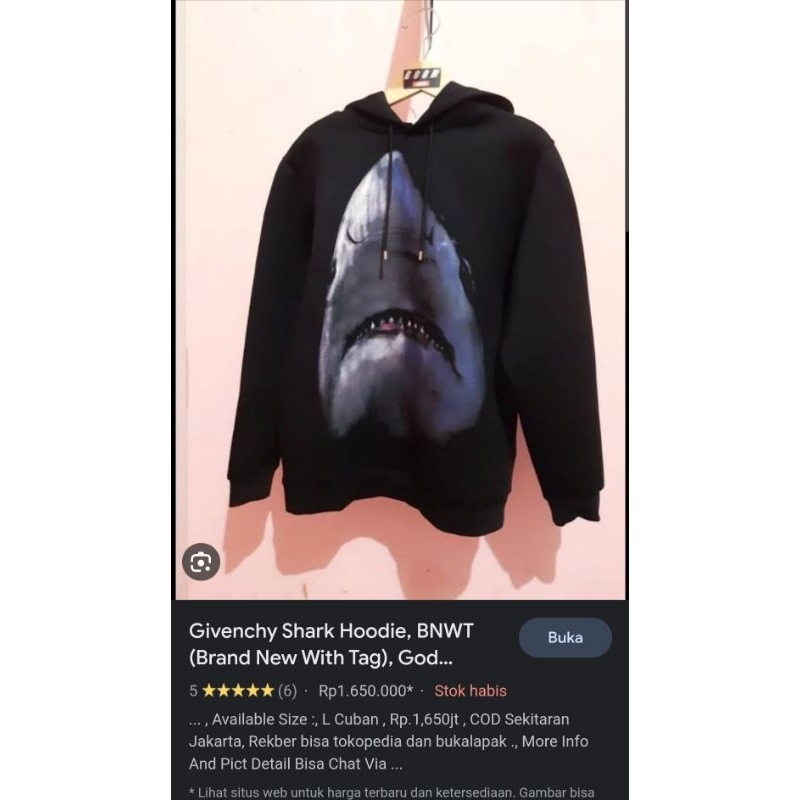
Task: Tap the Buka button
Action: tap(565, 637)
